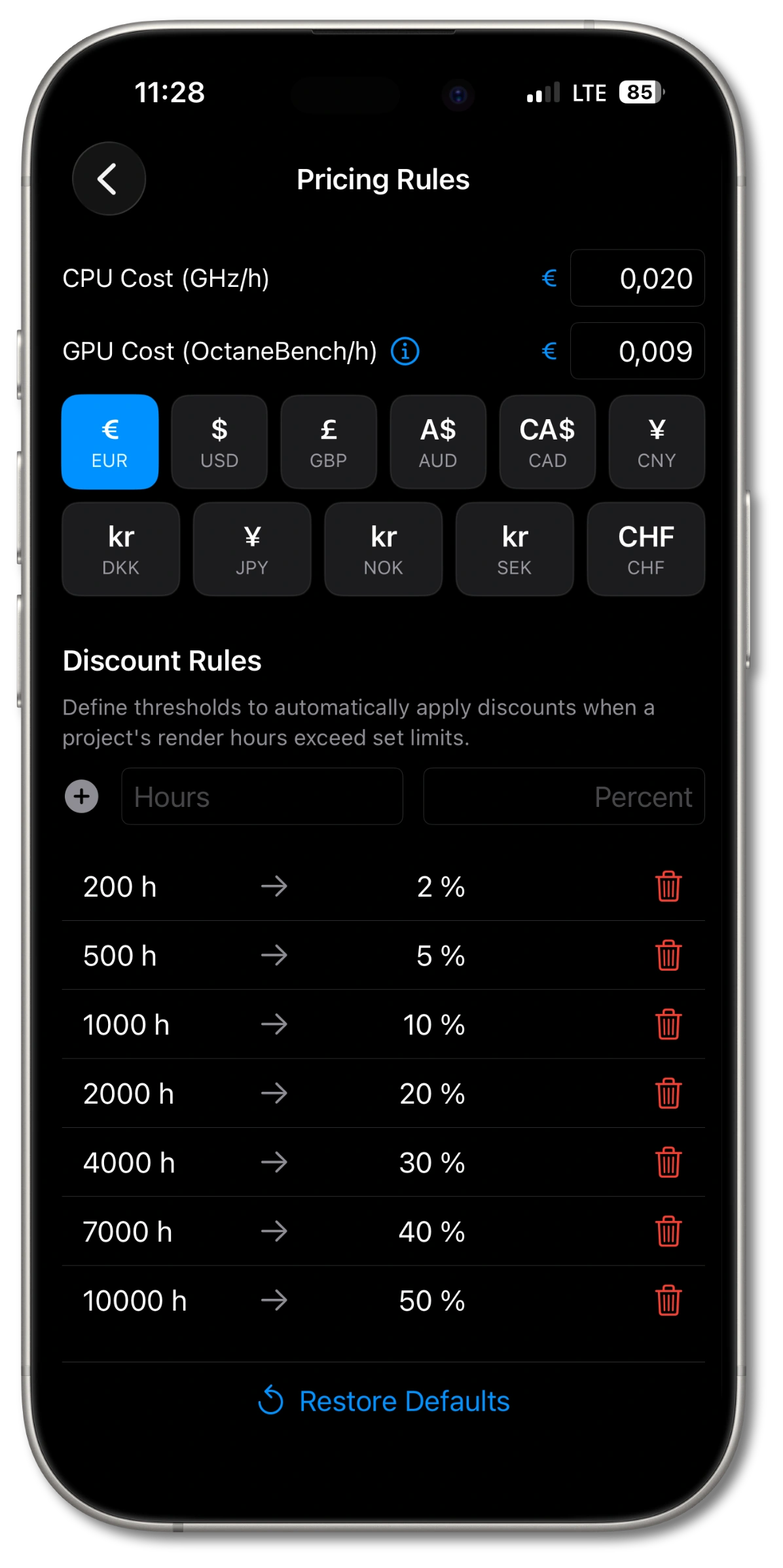This screenshot has height=1568, width=783.
Task: Delete the 200 h discount rule
Action: pos(668,887)
